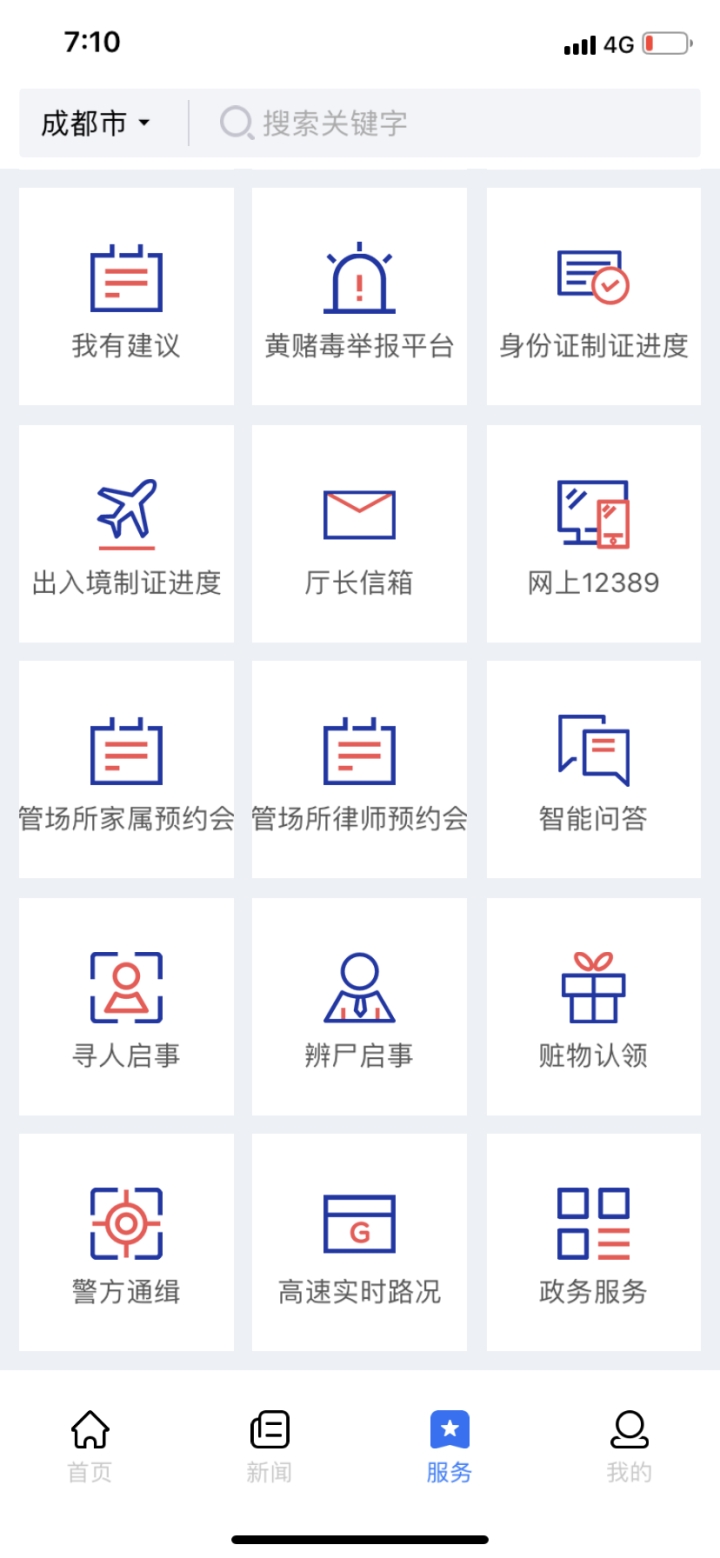This screenshot has height=1558, width=720.
Task: Open 高速实时路况 traffic tile
Action: (x=359, y=1242)
